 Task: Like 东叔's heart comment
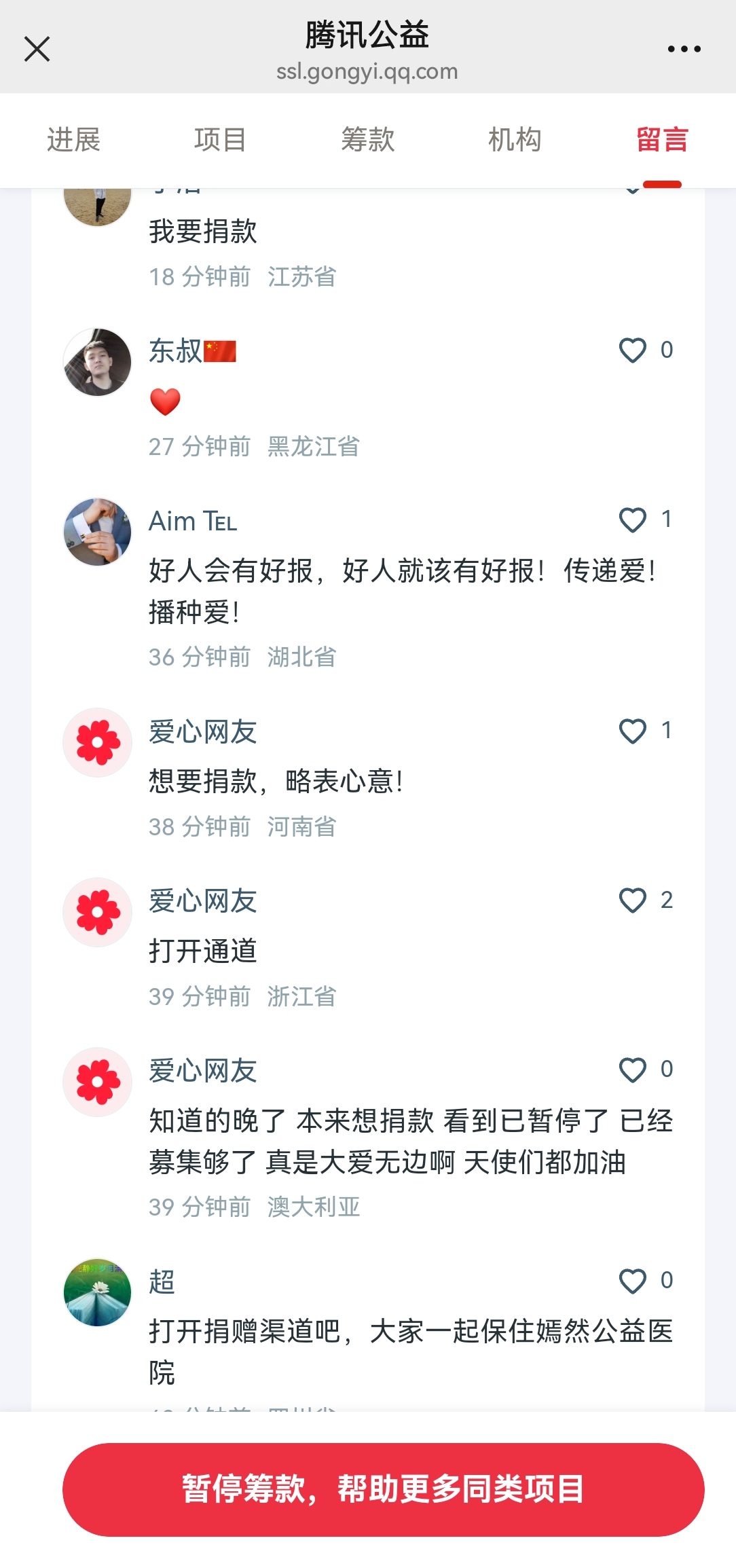(633, 350)
